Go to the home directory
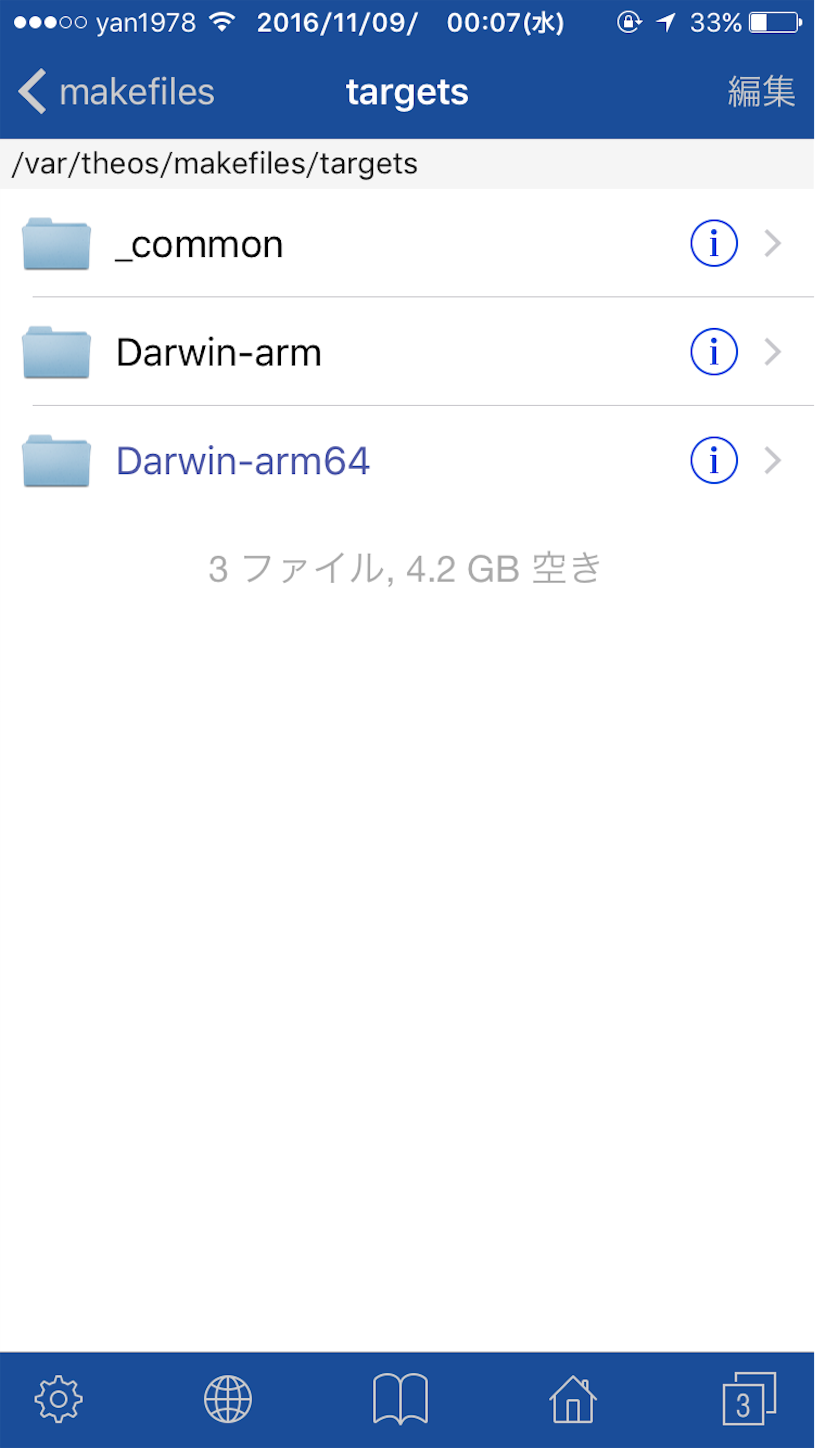 (x=573, y=1398)
